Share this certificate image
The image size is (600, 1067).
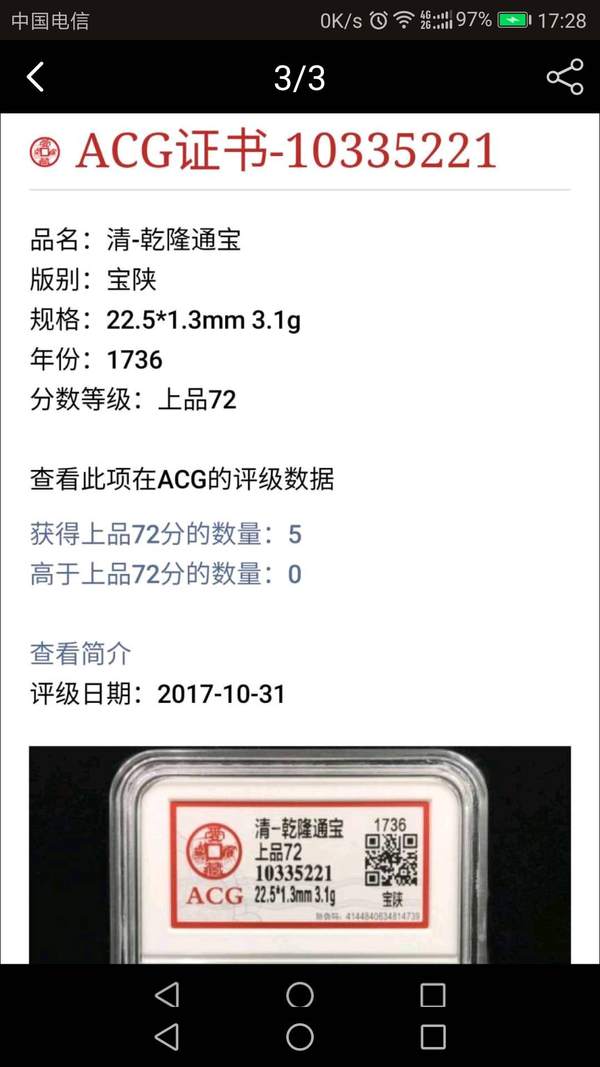click(564, 77)
